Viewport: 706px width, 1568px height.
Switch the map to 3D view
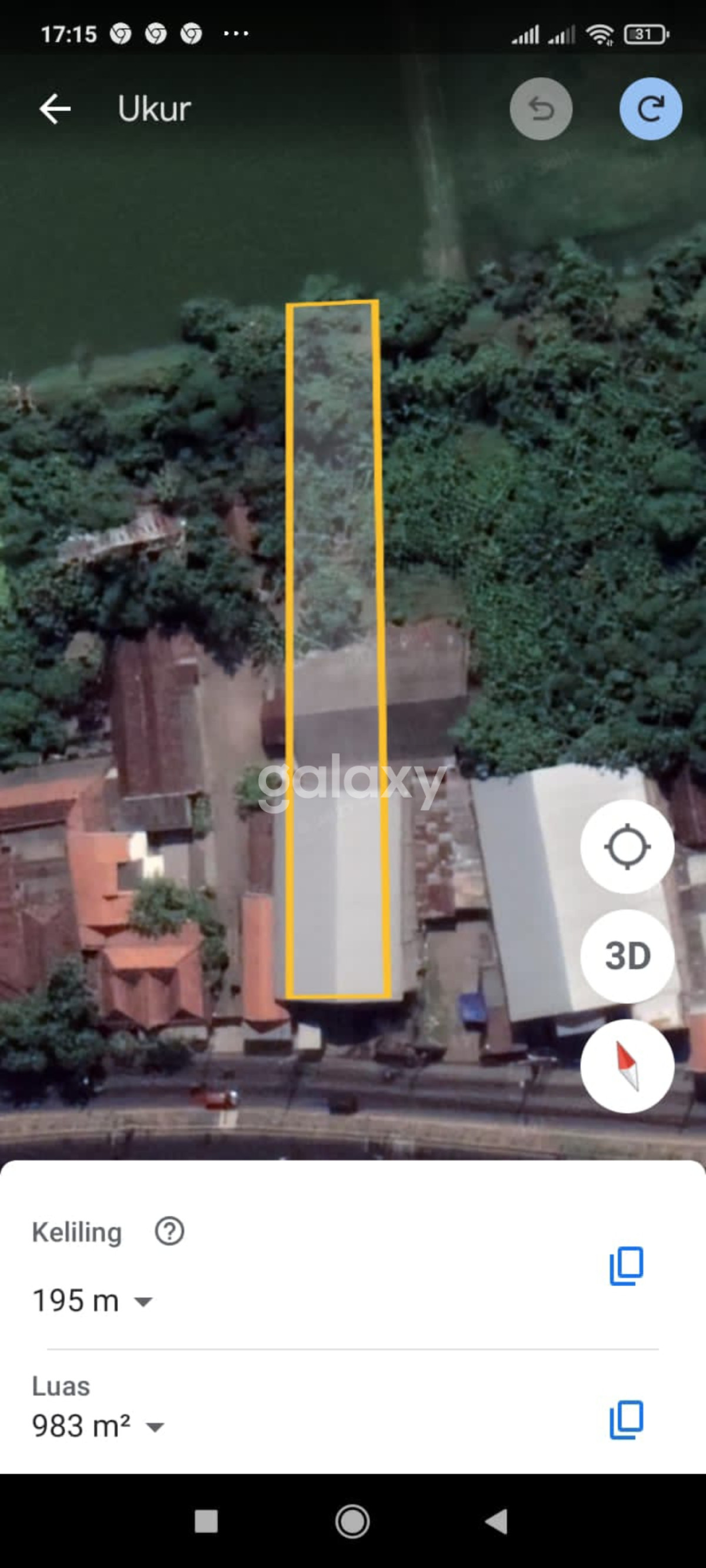(x=627, y=955)
